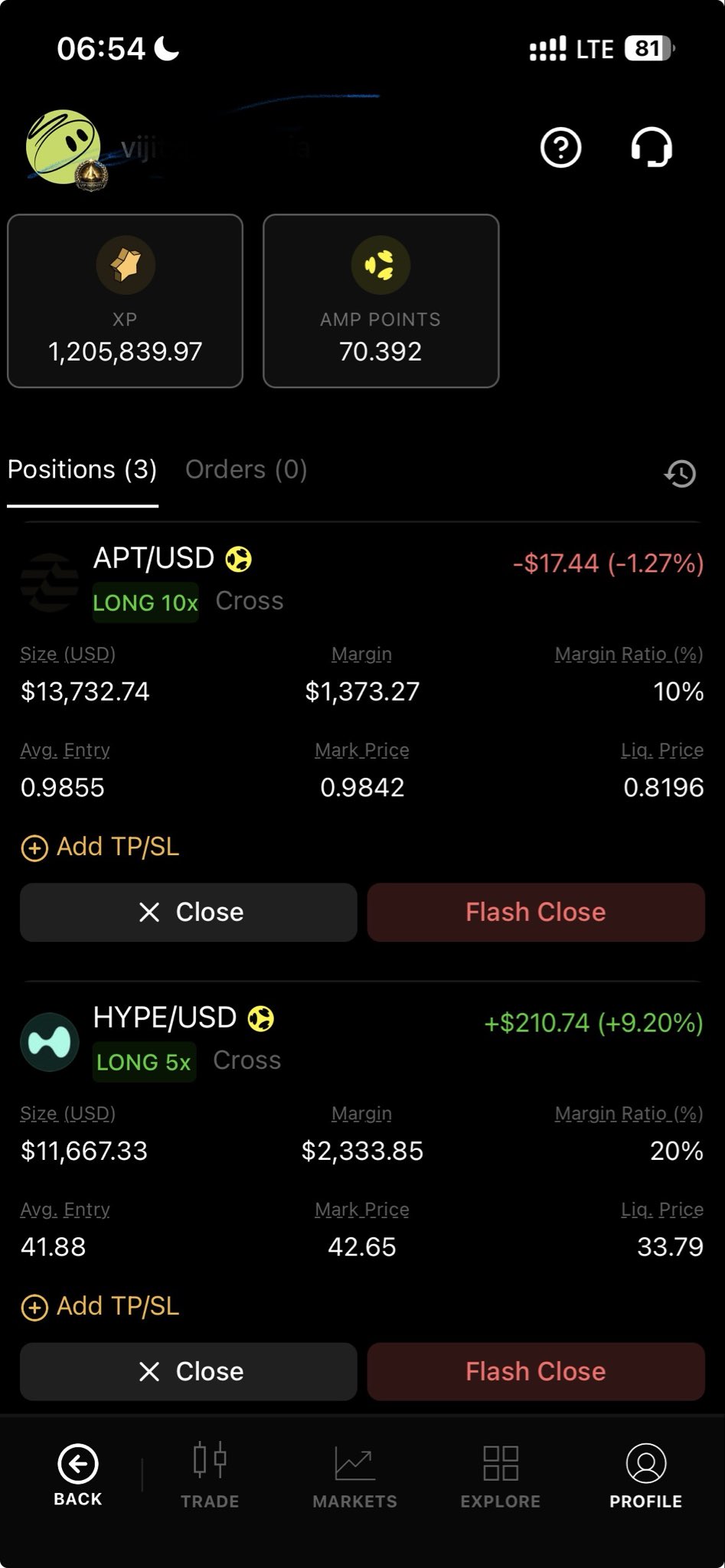Image resolution: width=725 pixels, height=1568 pixels.
Task: Go back using the Back button
Action: (x=78, y=1475)
